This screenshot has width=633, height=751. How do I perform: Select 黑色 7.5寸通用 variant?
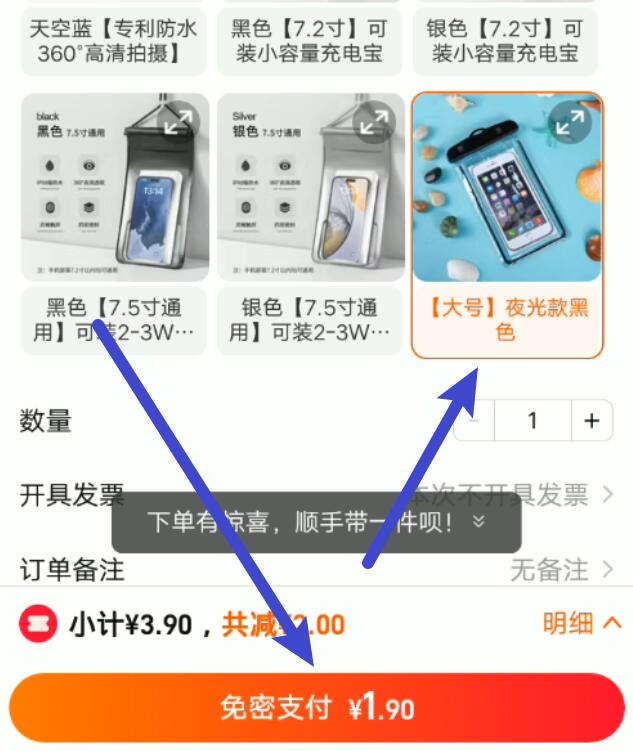pyautogui.click(x=115, y=320)
